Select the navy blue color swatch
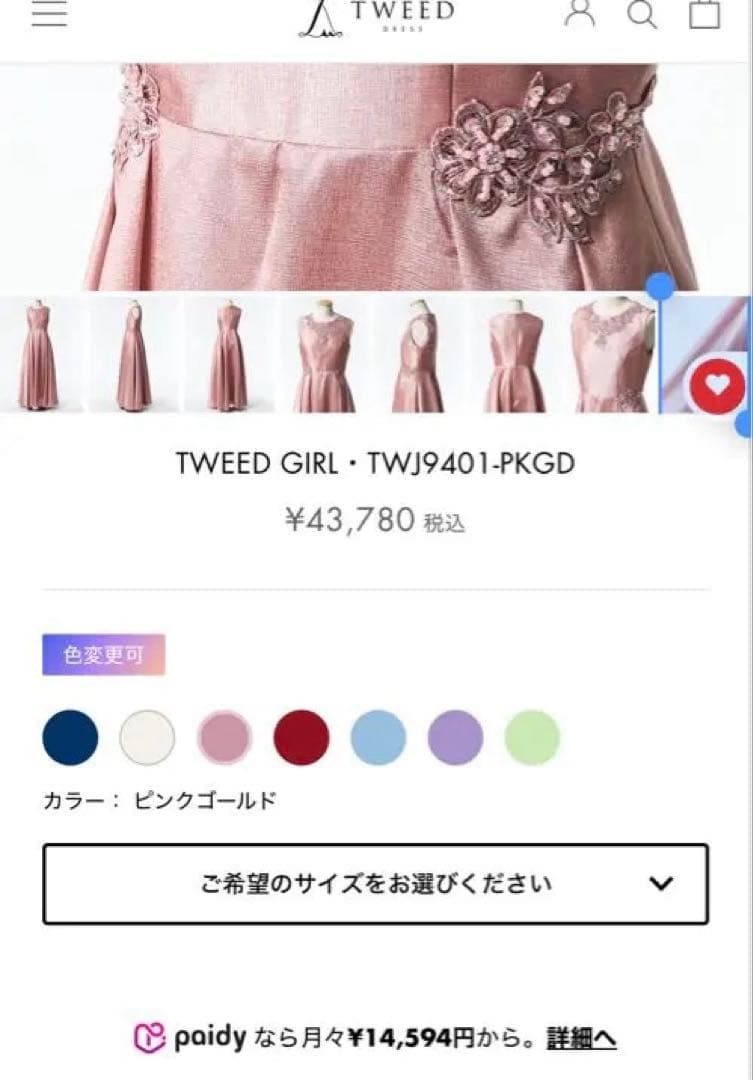The image size is (753, 1080). (68, 737)
